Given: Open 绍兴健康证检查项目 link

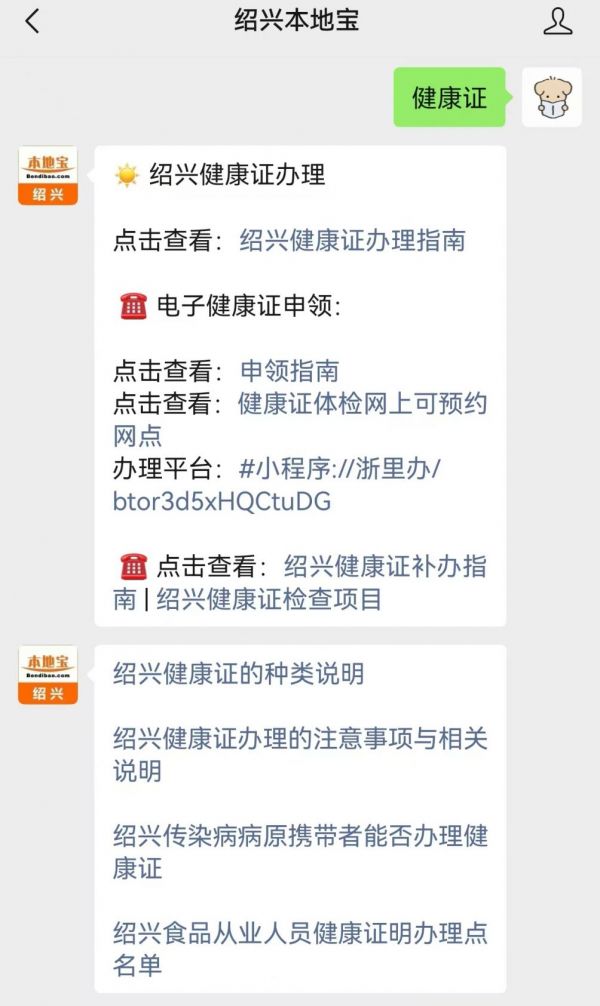Looking at the screenshot, I should coord(269,599).
